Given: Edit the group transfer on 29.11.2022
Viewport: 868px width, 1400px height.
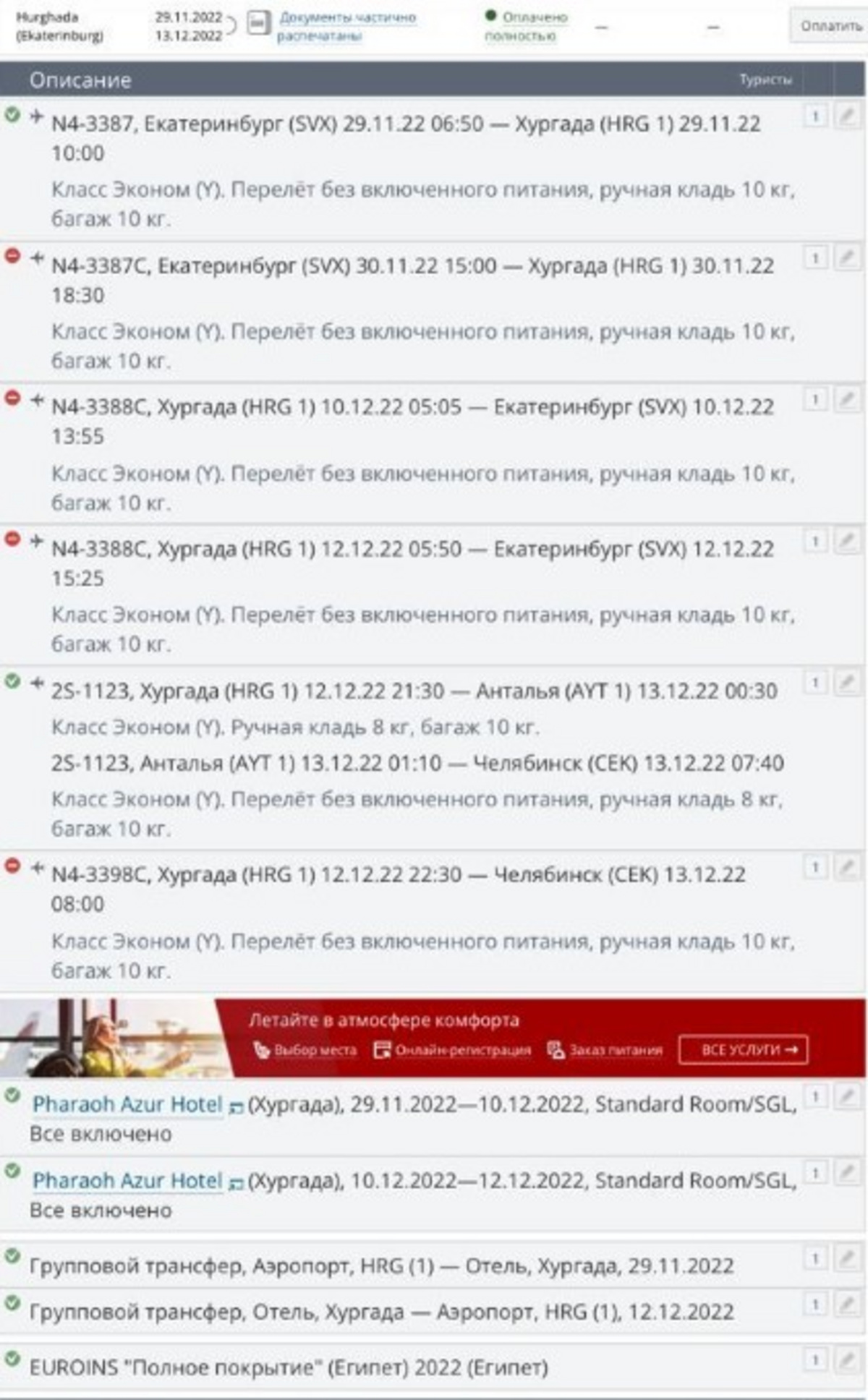Looking at the screenshot, I should [846, 1258].
